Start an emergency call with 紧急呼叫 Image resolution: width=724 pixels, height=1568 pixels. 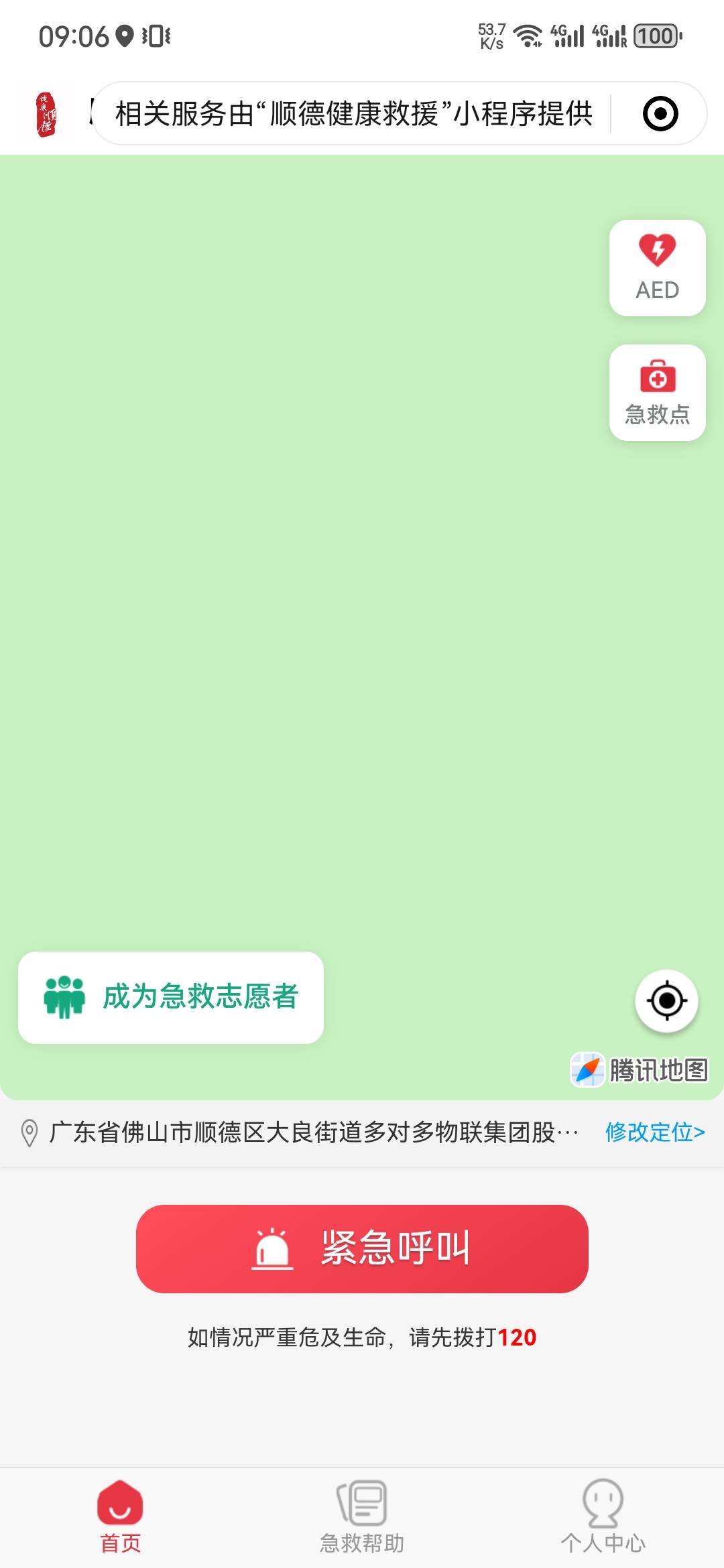pos(362,1248)
